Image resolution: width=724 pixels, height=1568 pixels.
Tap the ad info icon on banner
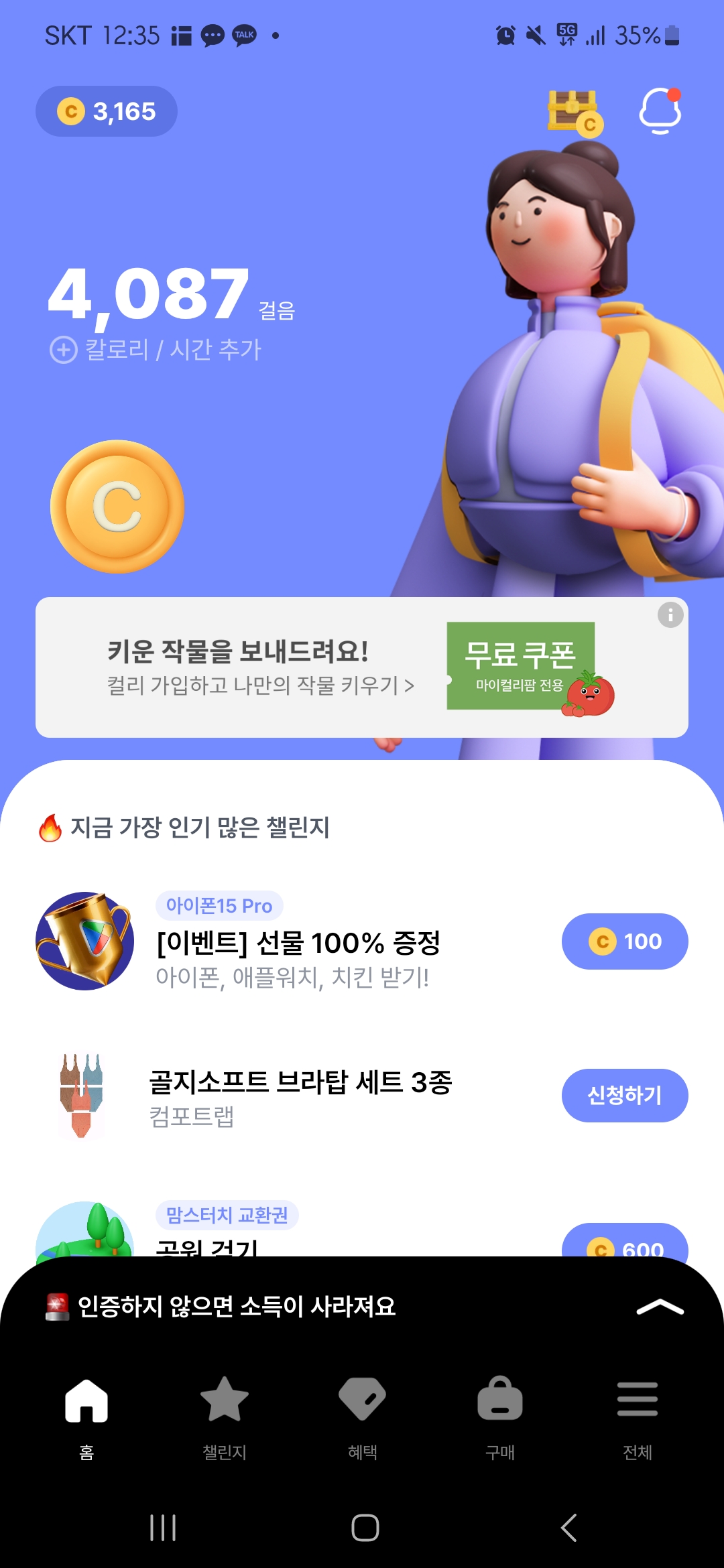click(670, 614)
